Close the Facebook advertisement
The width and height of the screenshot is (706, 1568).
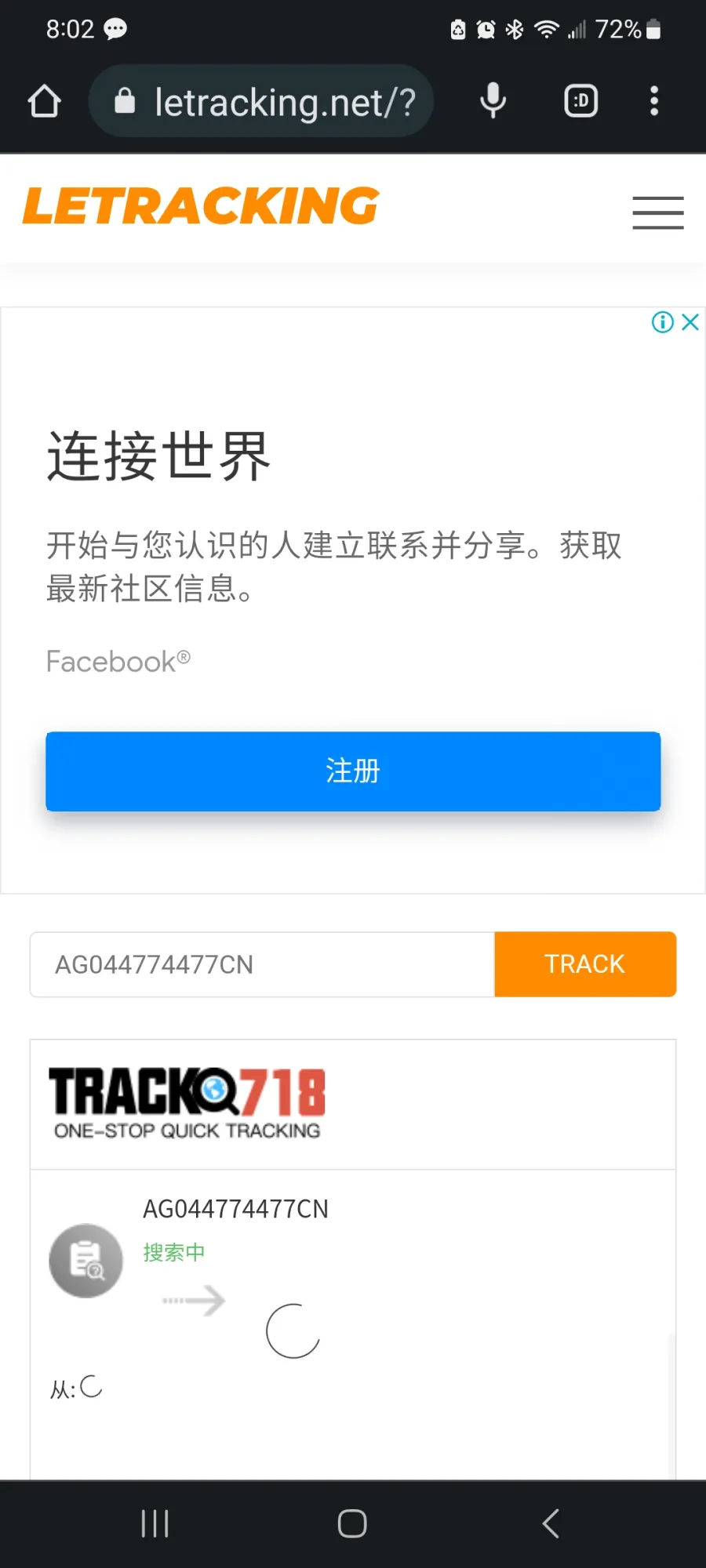[690, 322]
